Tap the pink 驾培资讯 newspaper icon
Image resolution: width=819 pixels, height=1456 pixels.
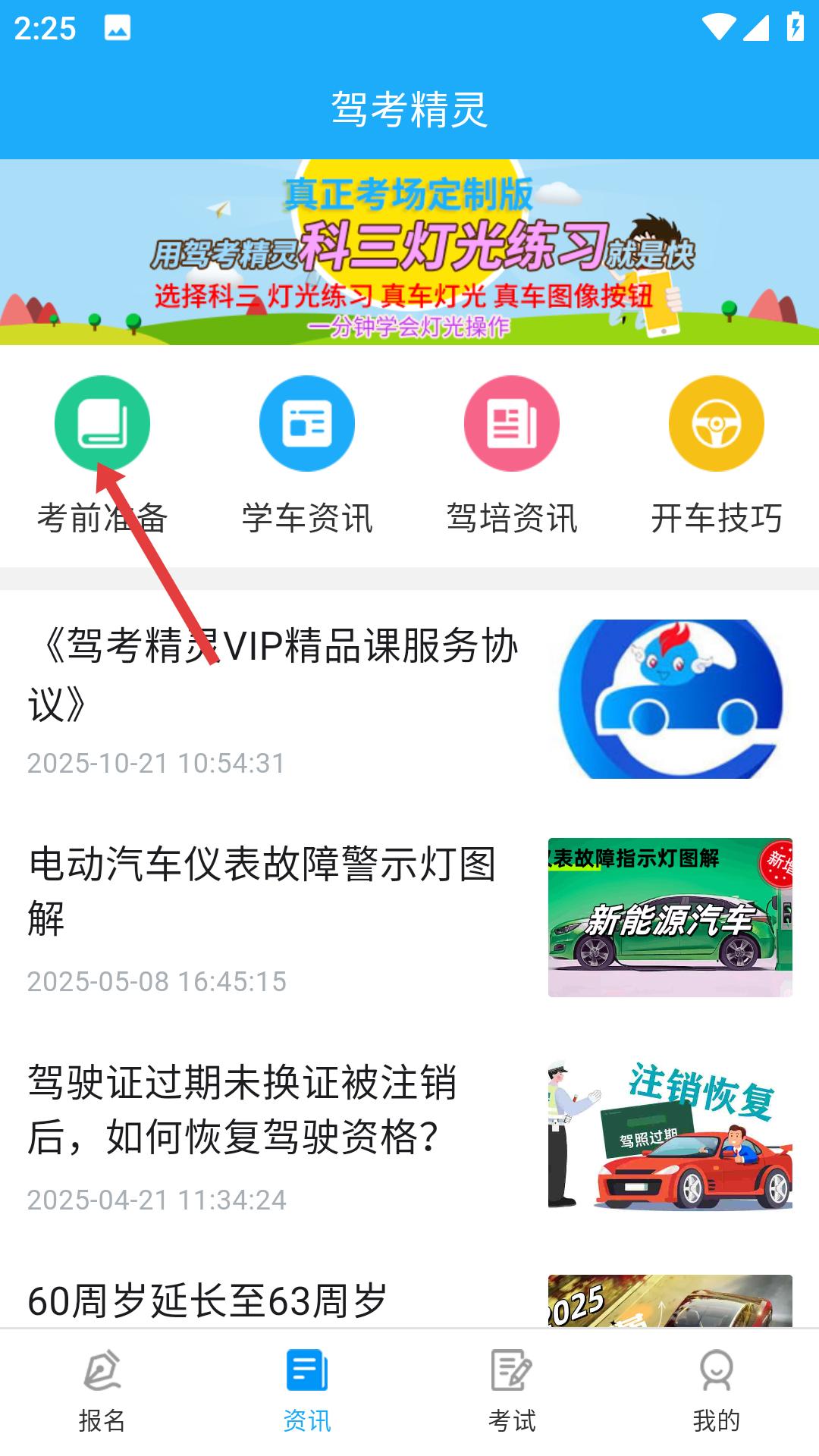[x=510, y=423]
